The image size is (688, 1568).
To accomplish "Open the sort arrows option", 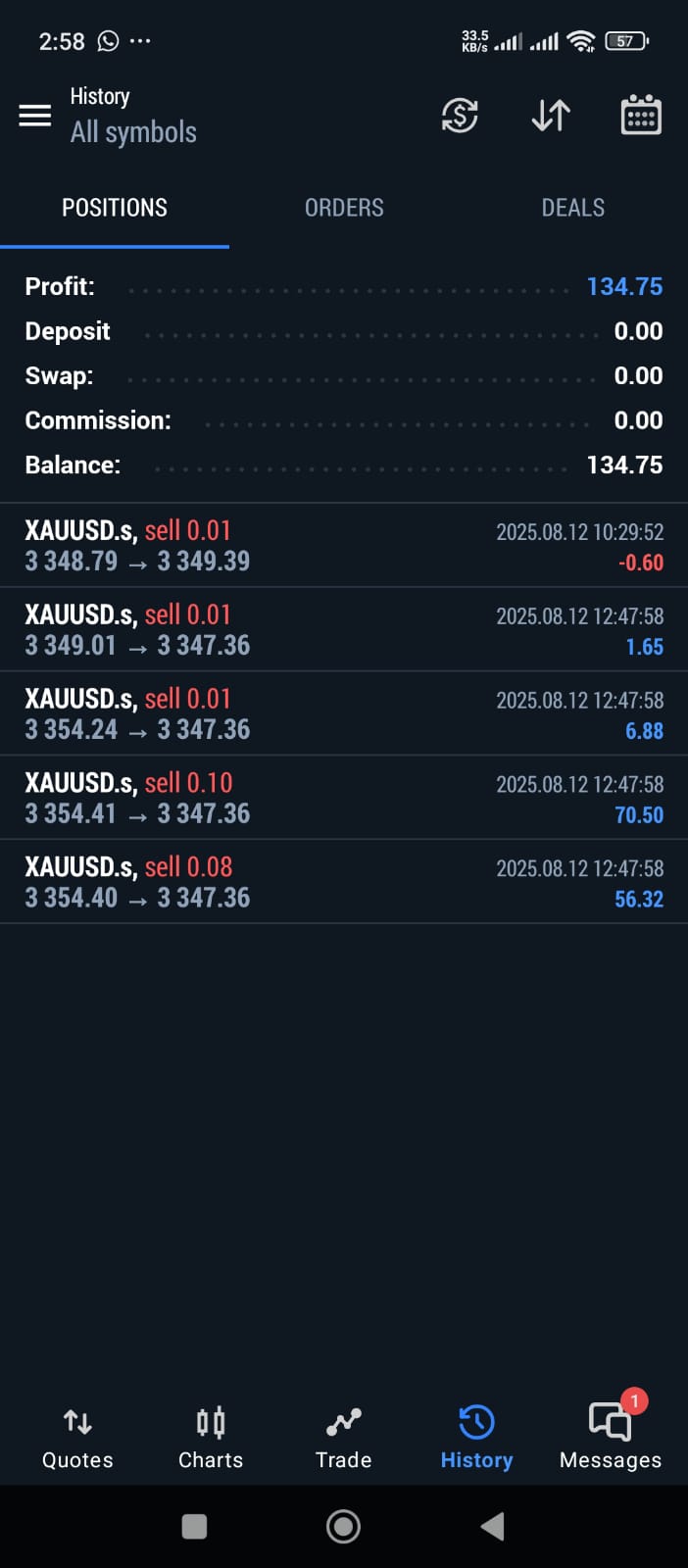I will point(551,116).
